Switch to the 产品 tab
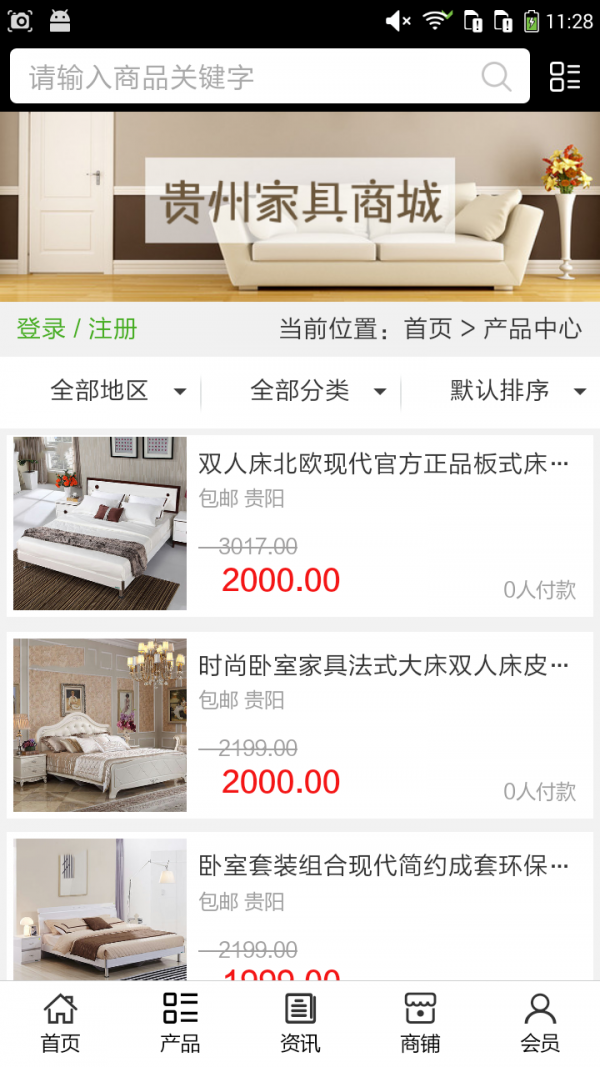Viewport: 600px width, 1067px height. pyautogui.click(x=180, y=1023)
